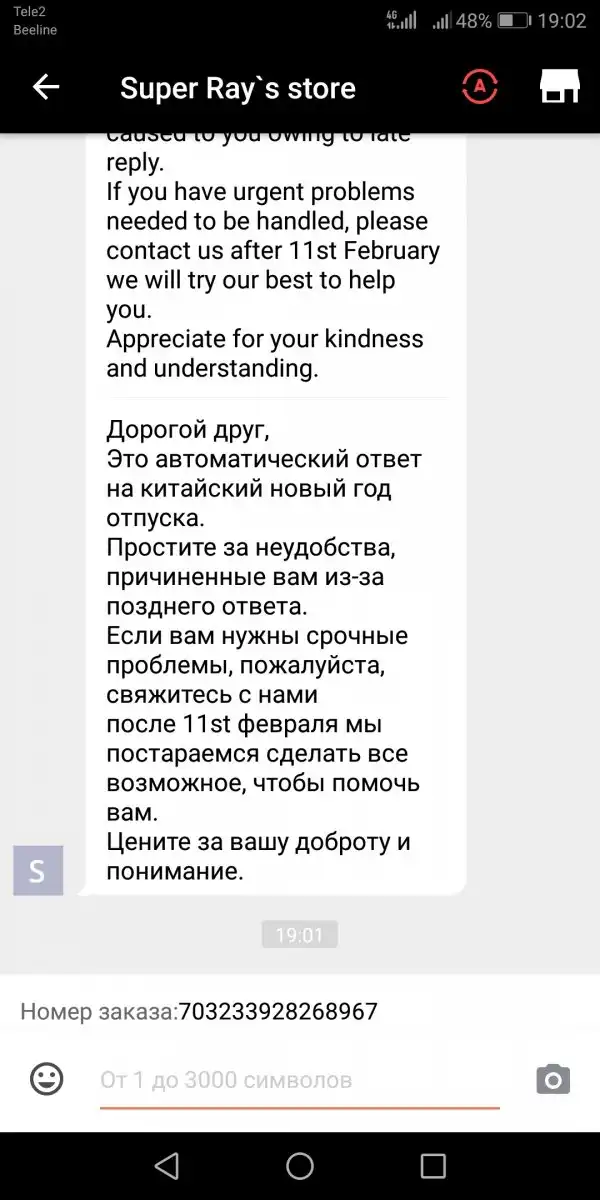The image size is (600, 1200).
Task: Focus the message input field
Action: click(300, 1080)
